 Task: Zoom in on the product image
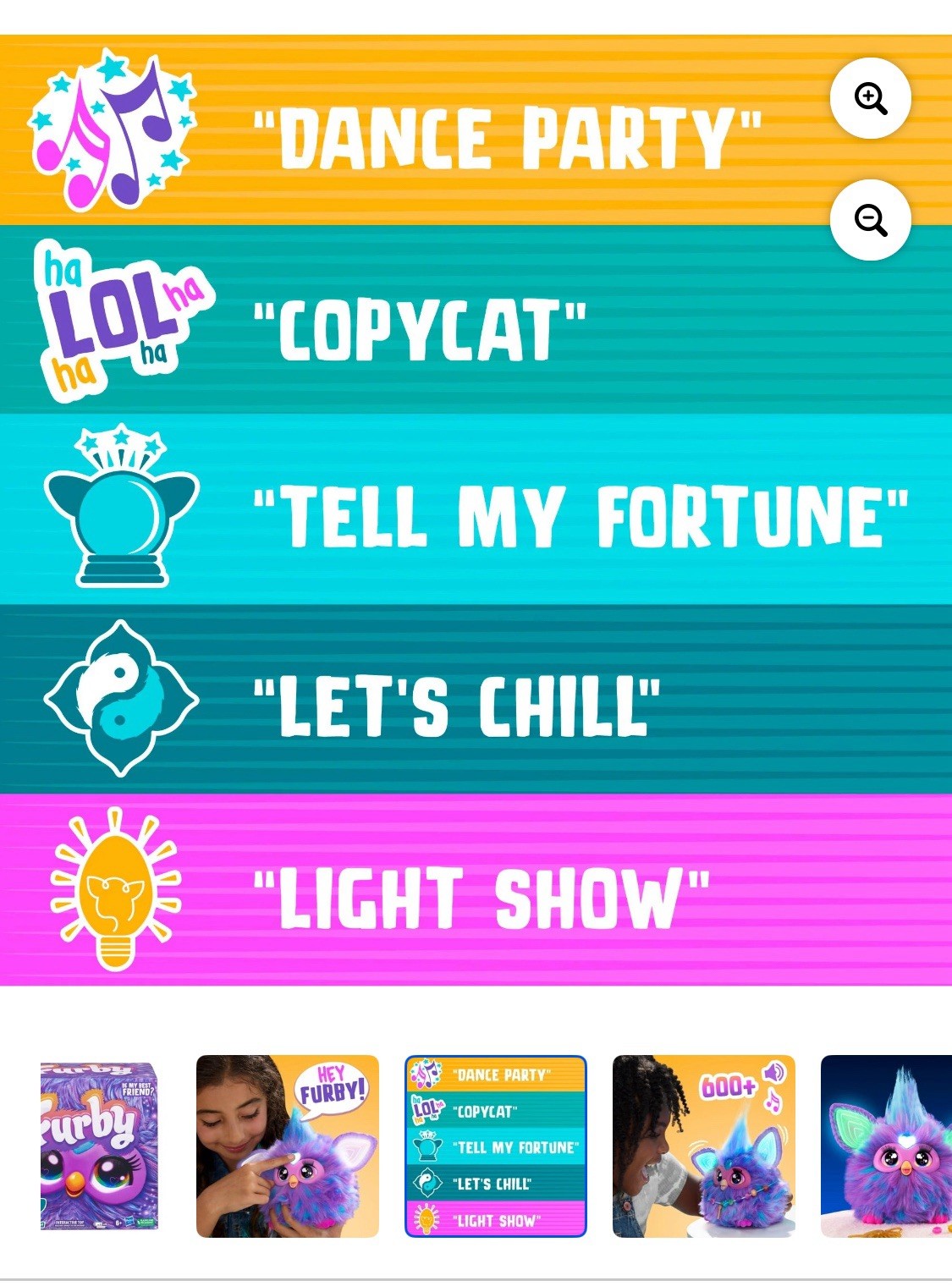tap(870, 98)
